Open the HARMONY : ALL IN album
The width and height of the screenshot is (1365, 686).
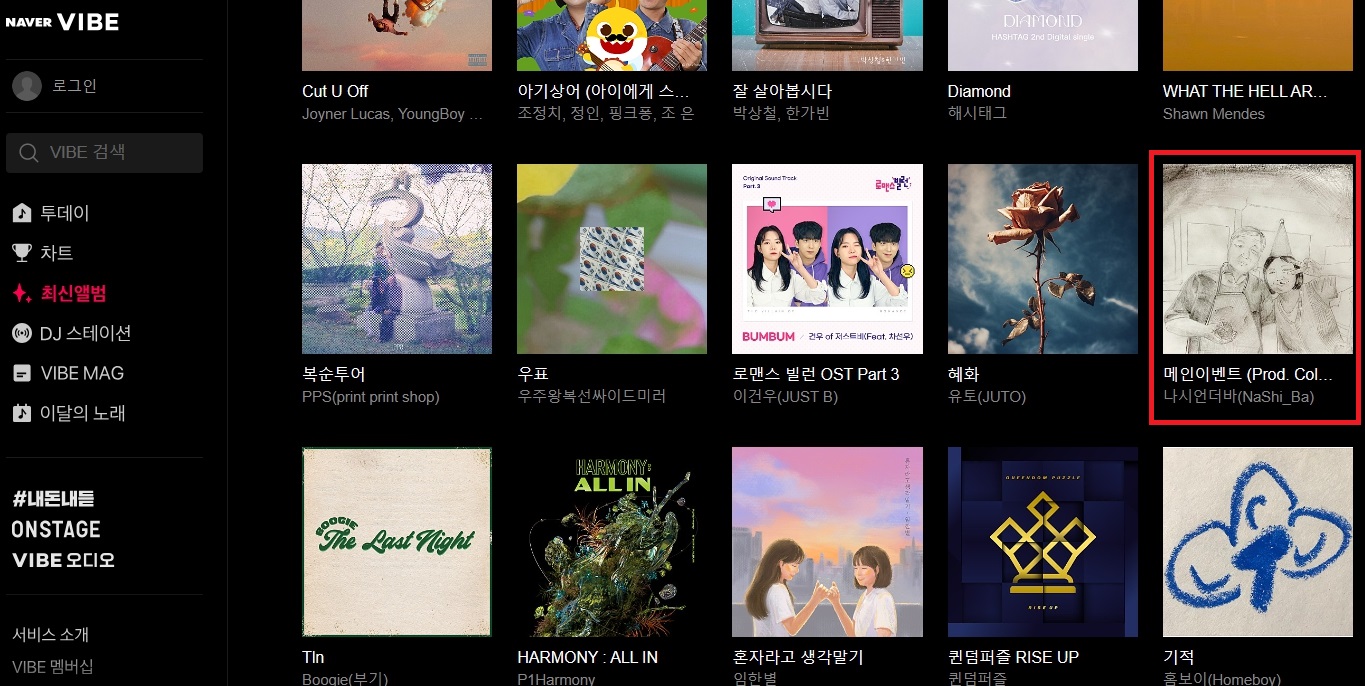(x=611, y=541)
